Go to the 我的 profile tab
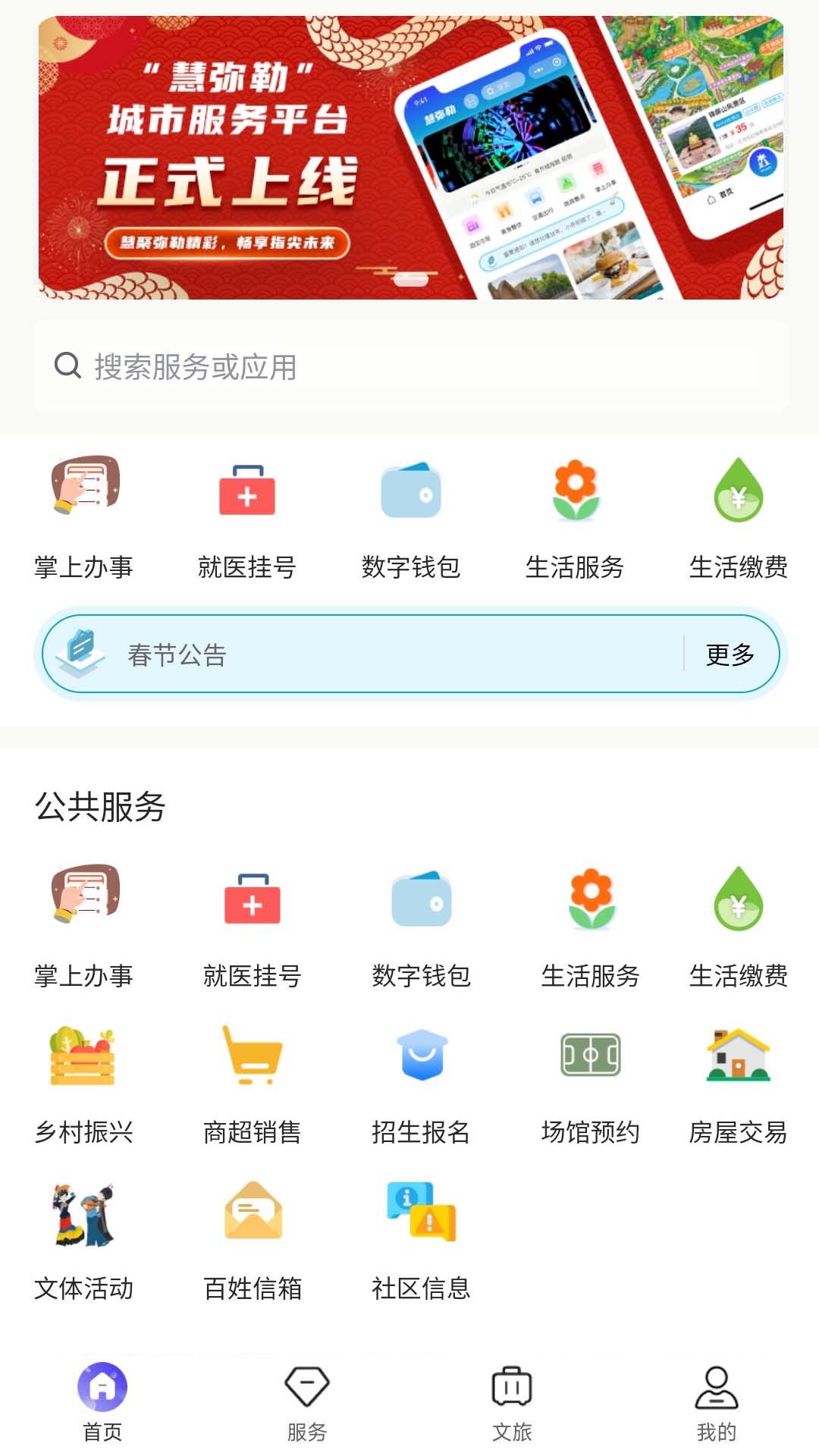The width and height of the screenshot is (819, 1456). [x=717, y=1404]
